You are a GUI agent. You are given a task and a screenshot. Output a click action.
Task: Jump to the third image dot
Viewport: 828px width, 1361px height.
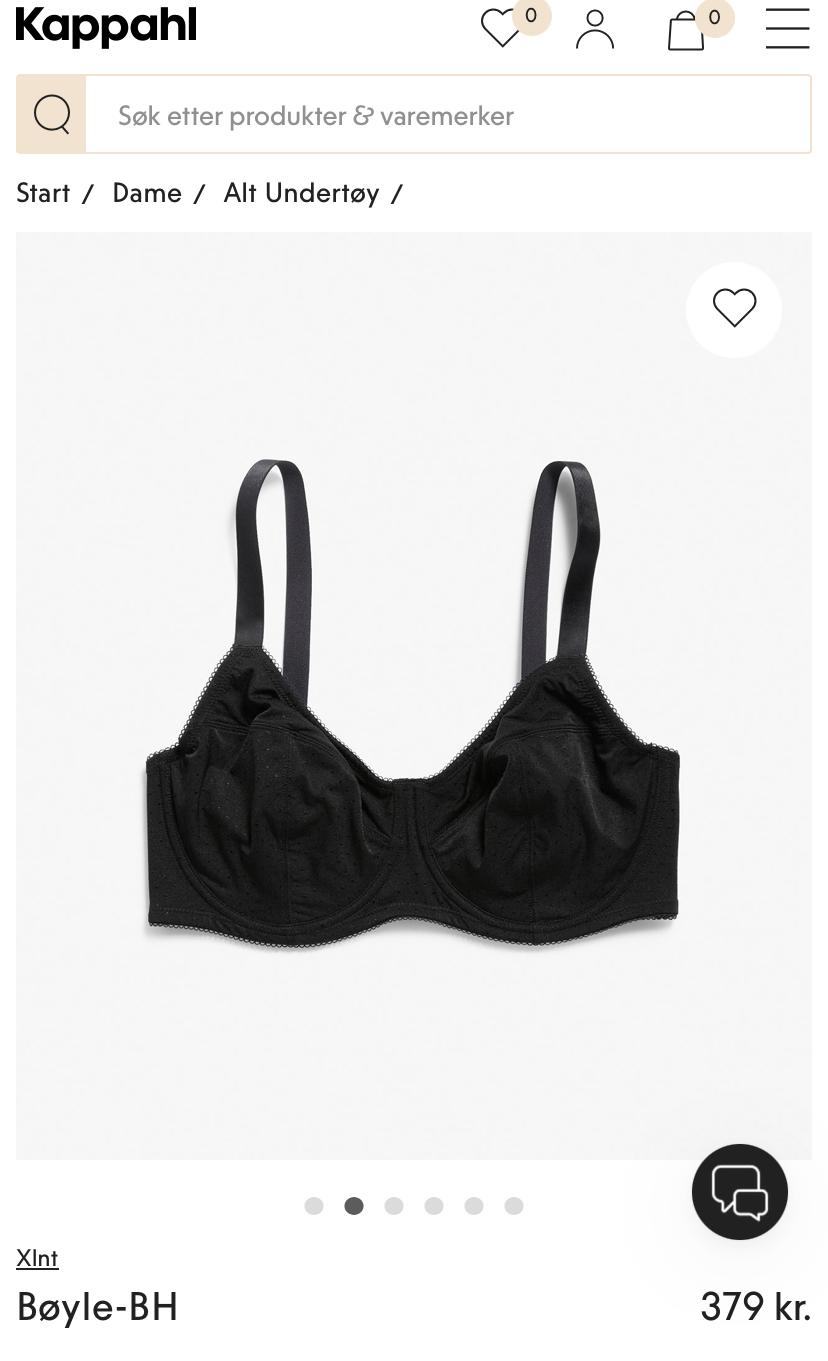394,1206
